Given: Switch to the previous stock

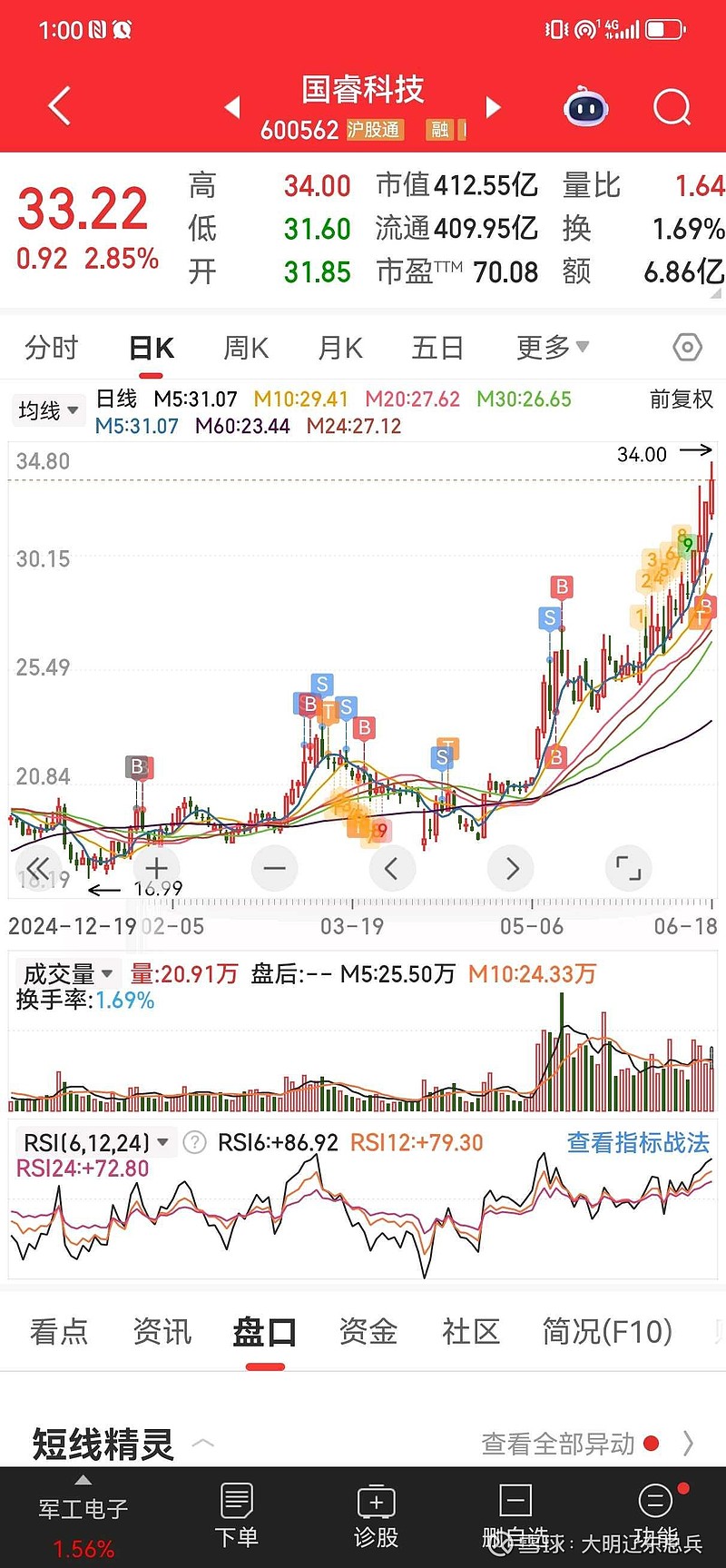Looking at the screenshot, I should 232,107.
